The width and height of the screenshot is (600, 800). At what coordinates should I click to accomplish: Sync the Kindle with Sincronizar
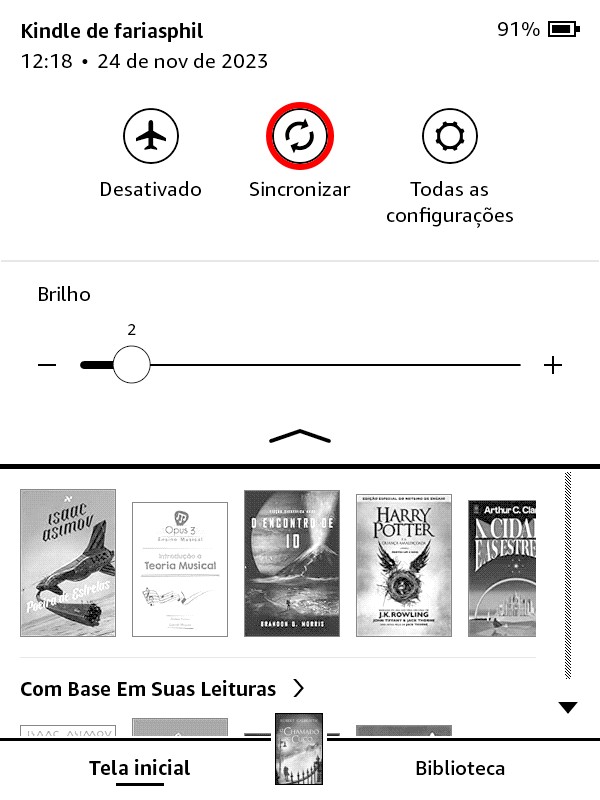(x=299, y=136)
